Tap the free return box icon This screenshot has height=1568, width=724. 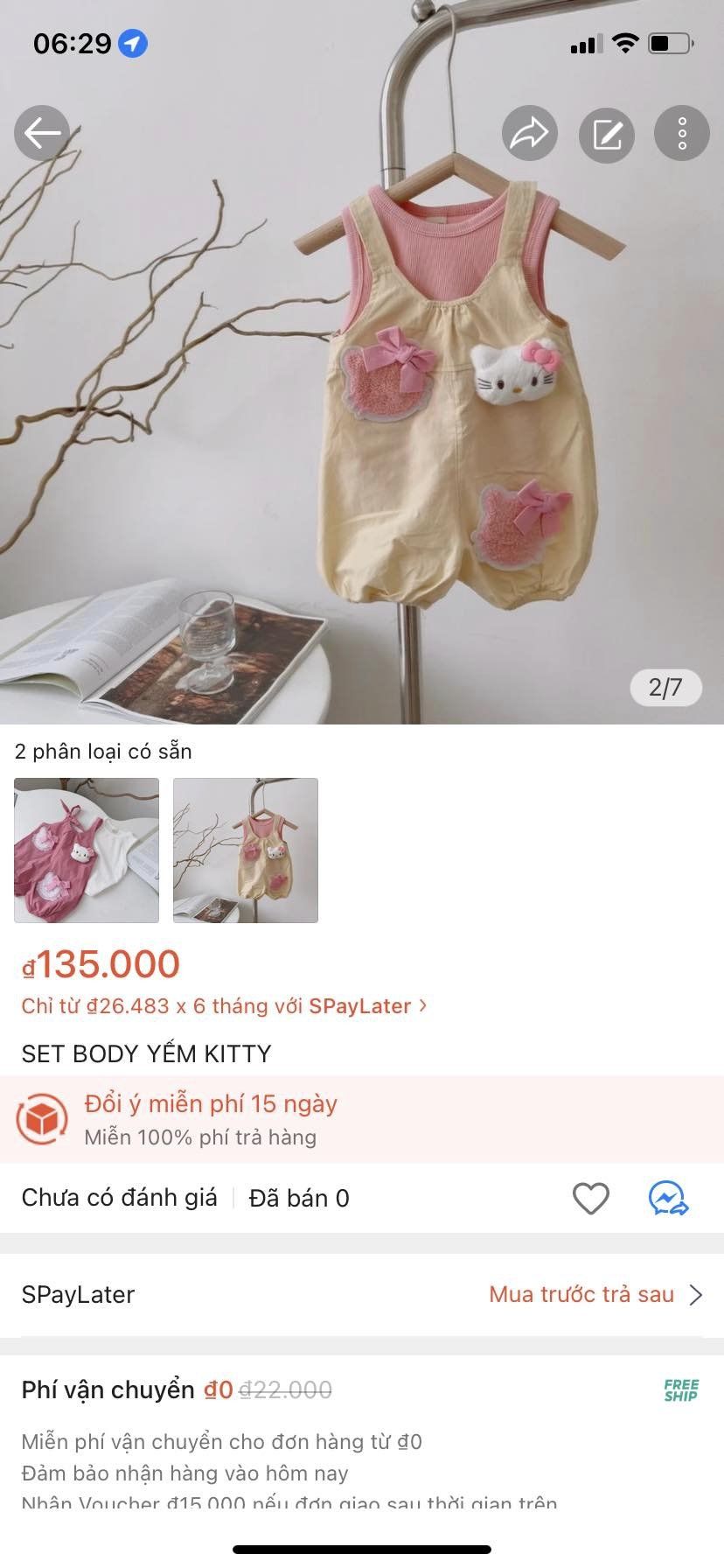41,1121
